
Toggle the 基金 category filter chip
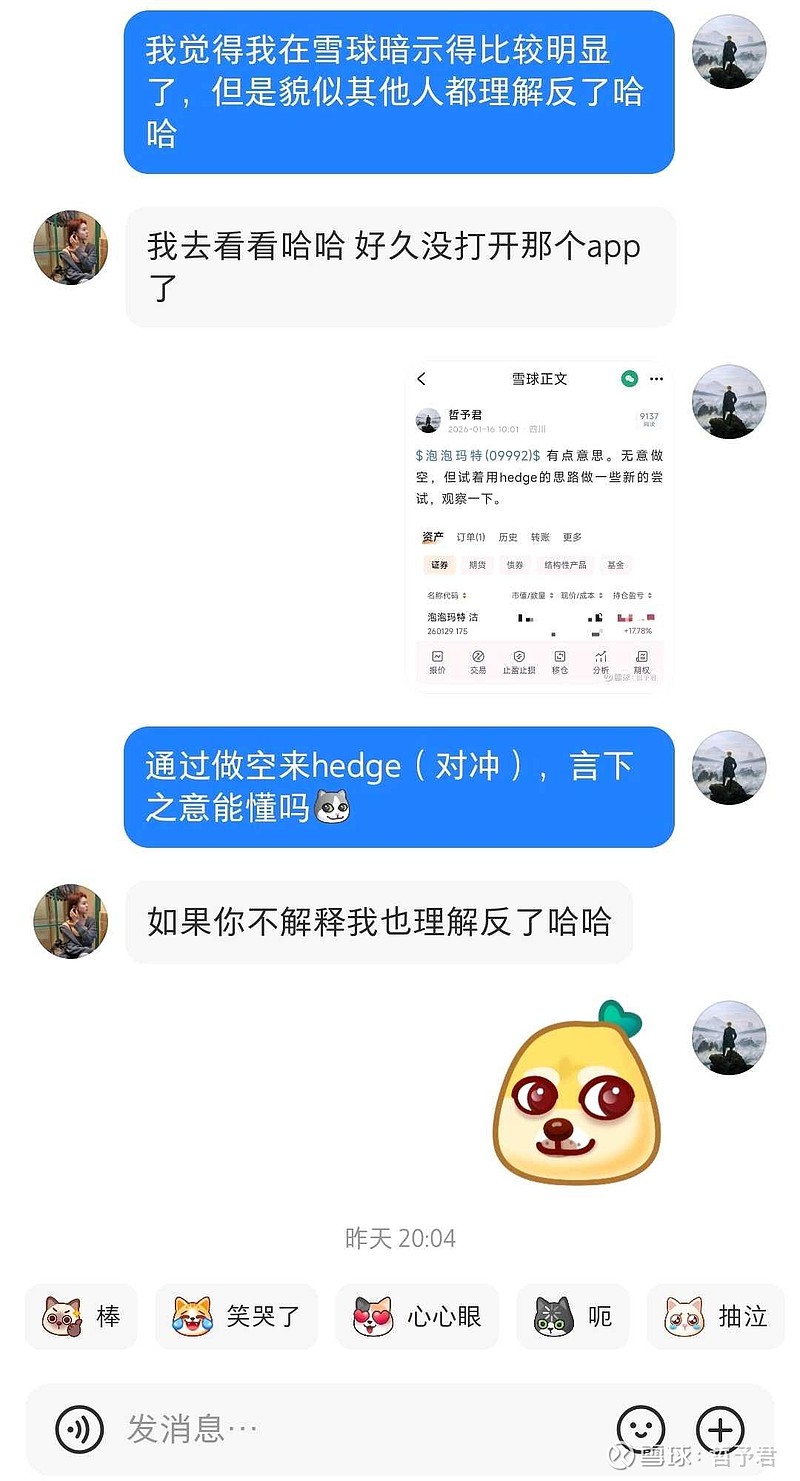(618, 565)
